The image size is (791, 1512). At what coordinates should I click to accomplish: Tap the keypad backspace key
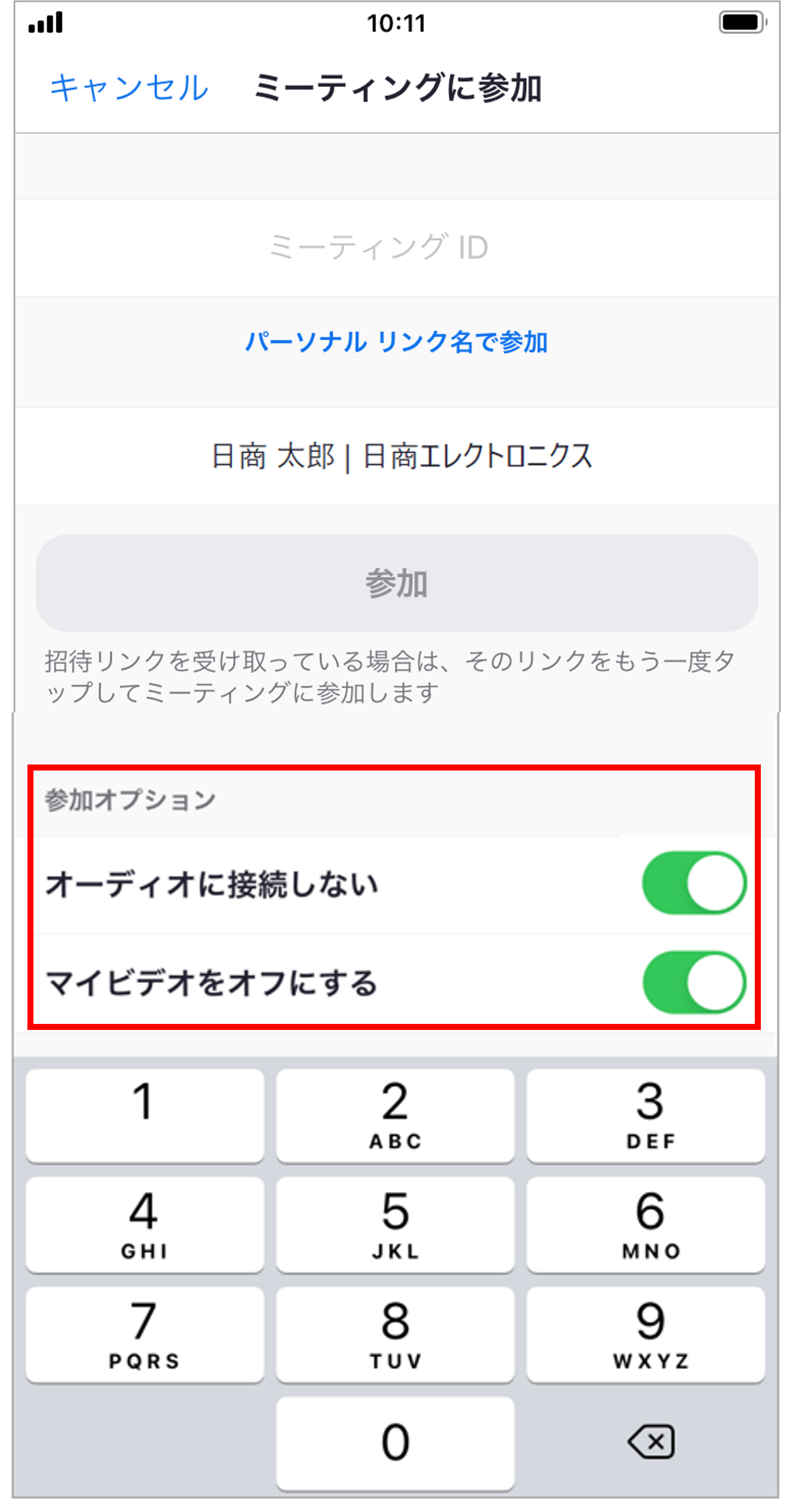click(x=651, y=1442)
